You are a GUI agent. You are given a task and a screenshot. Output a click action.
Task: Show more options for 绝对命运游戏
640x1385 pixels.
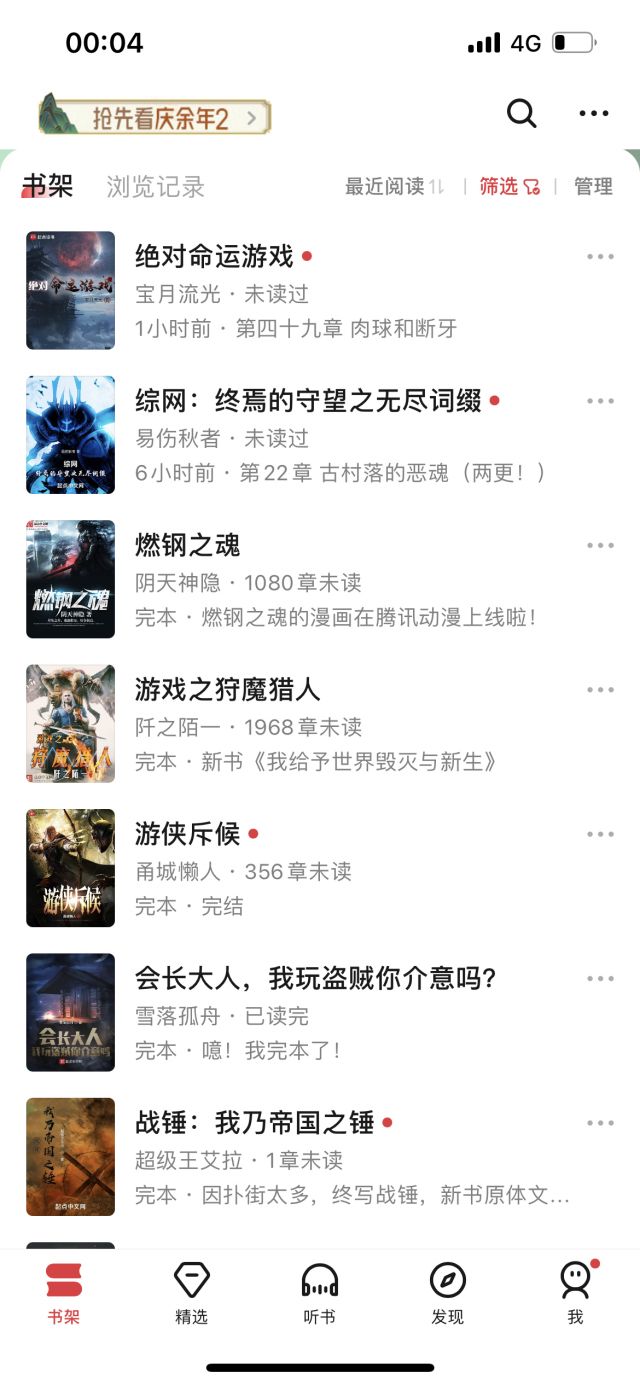(600, 257)
